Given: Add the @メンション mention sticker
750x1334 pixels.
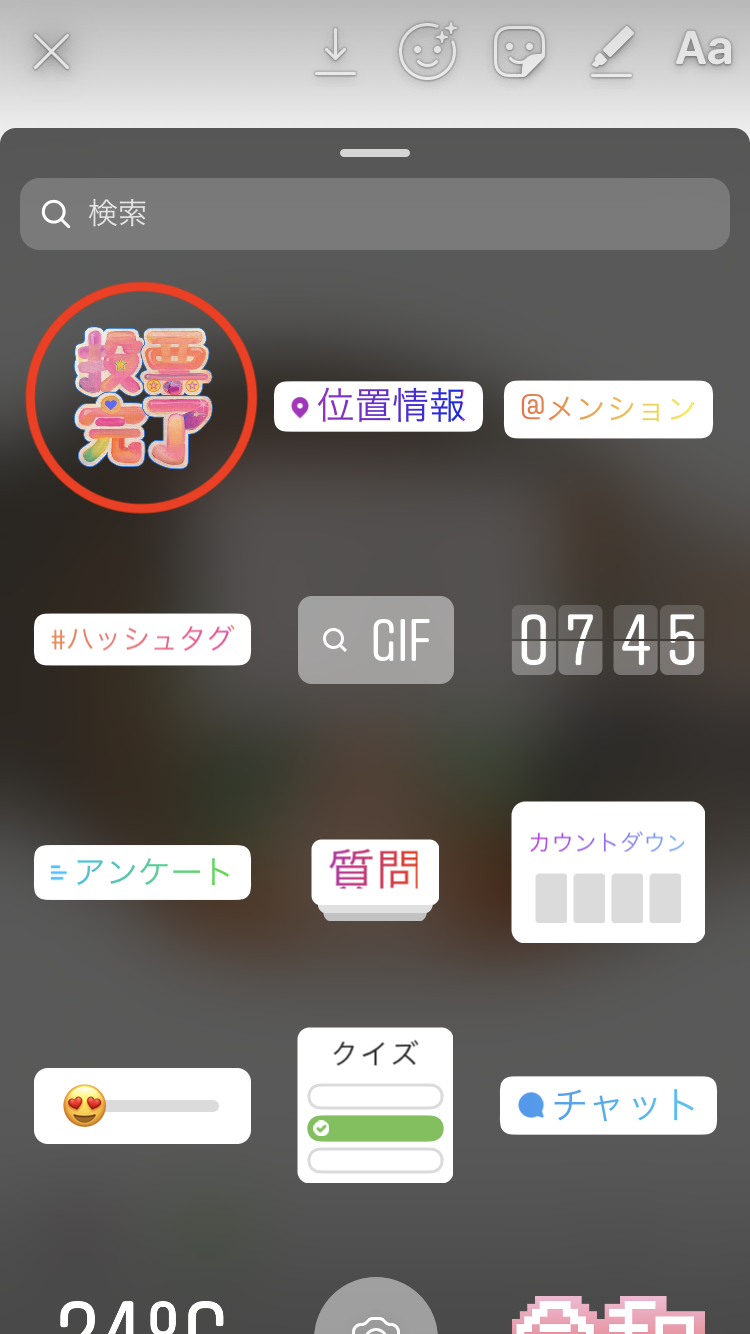Looking at the screenshot, I should (x=607, y=409).
